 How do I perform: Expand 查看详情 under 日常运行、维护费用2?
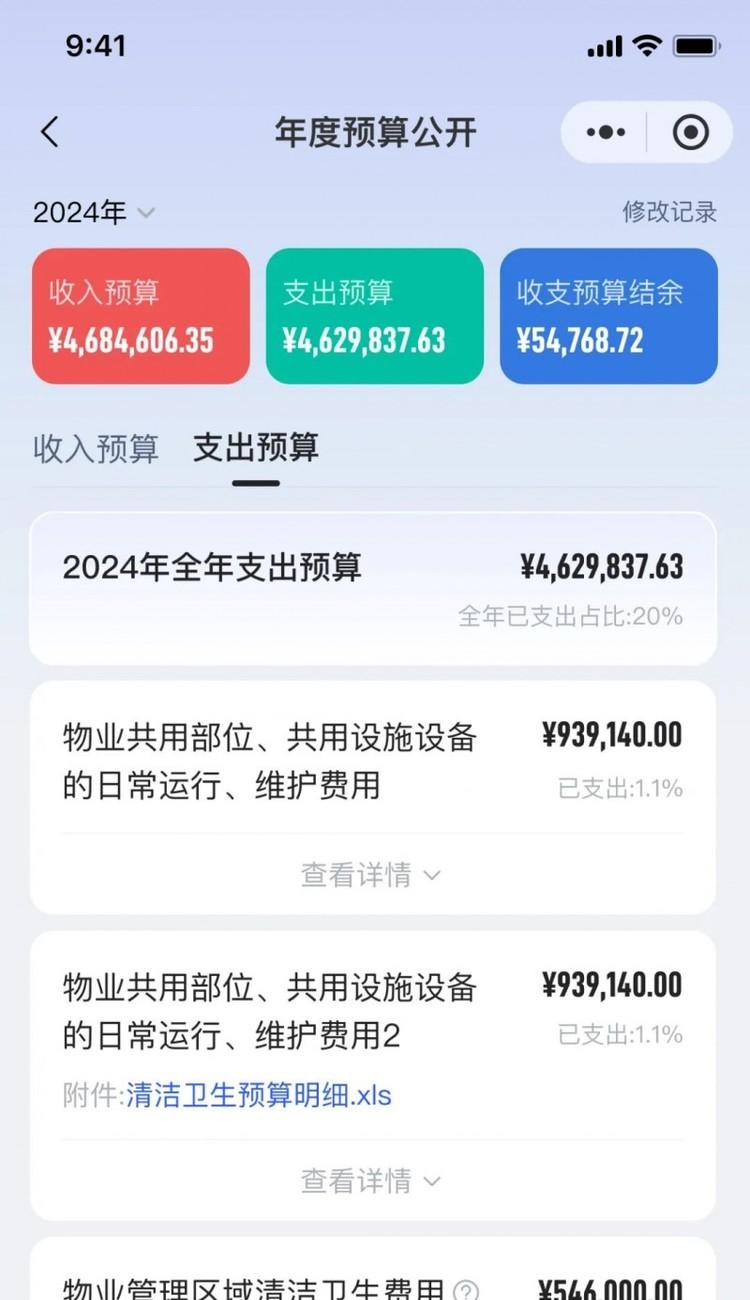click(x=371, y=1181)
